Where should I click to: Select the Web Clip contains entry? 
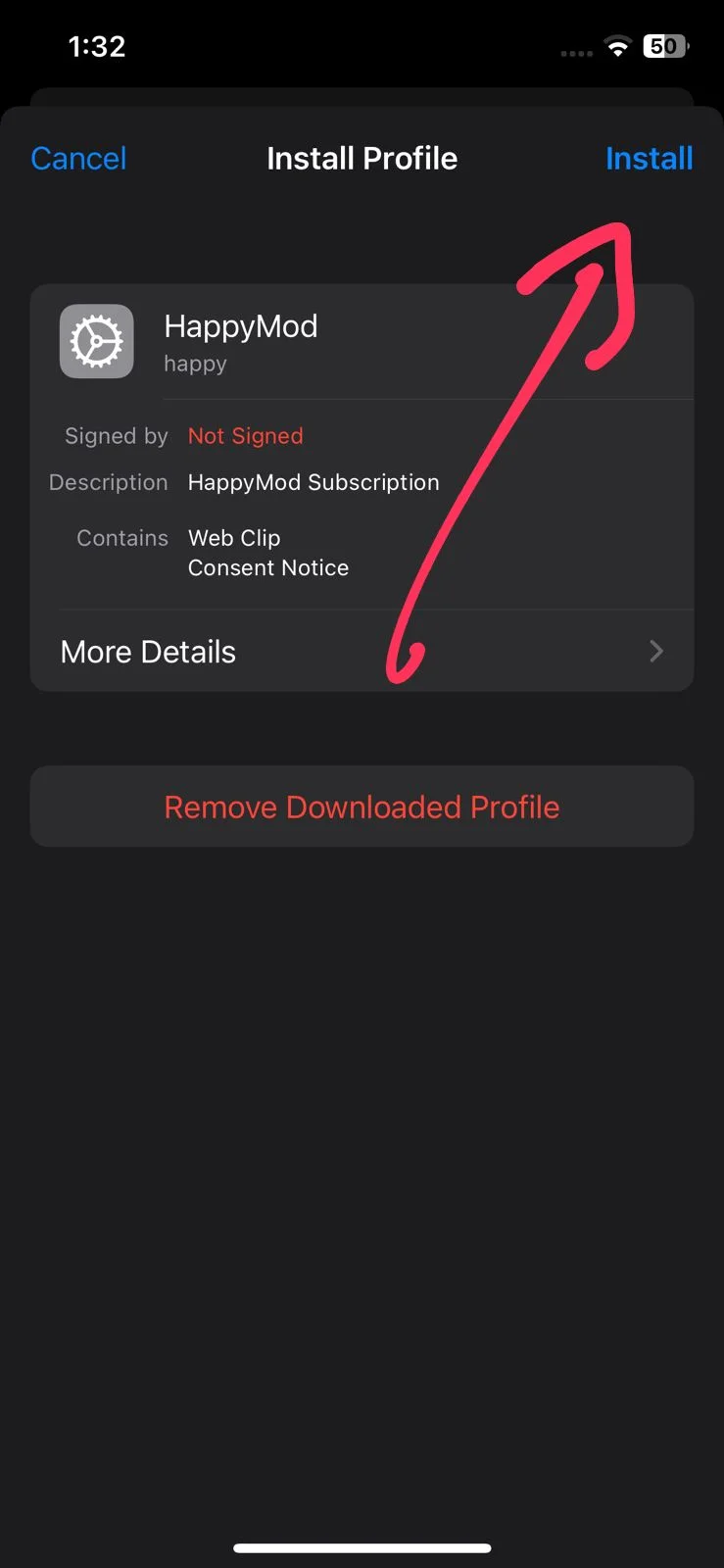coord(234,537)
